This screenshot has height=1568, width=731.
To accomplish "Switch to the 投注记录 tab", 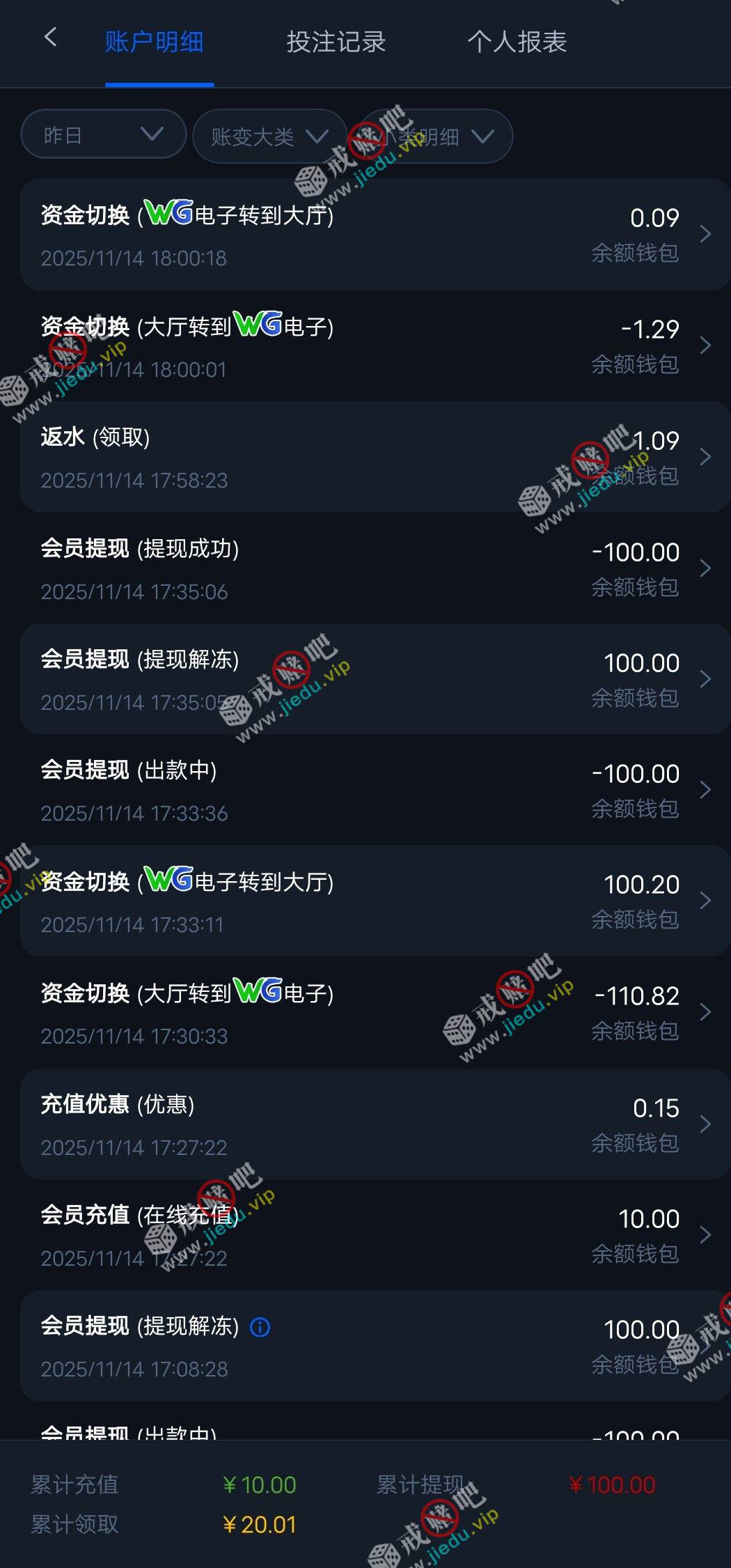I will (x=336, y=42).
